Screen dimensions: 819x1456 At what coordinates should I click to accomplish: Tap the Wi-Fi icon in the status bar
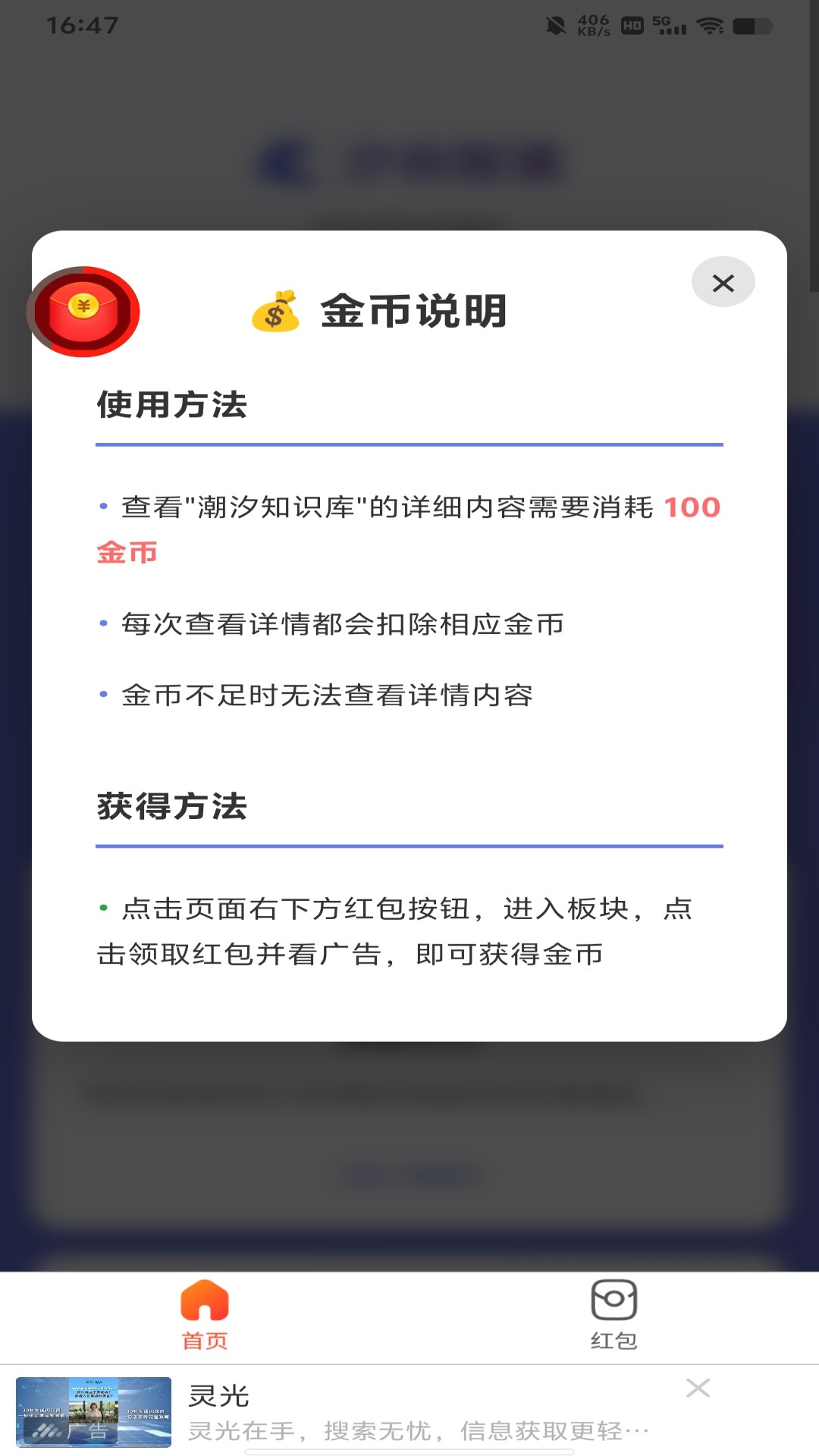(711, 24)
